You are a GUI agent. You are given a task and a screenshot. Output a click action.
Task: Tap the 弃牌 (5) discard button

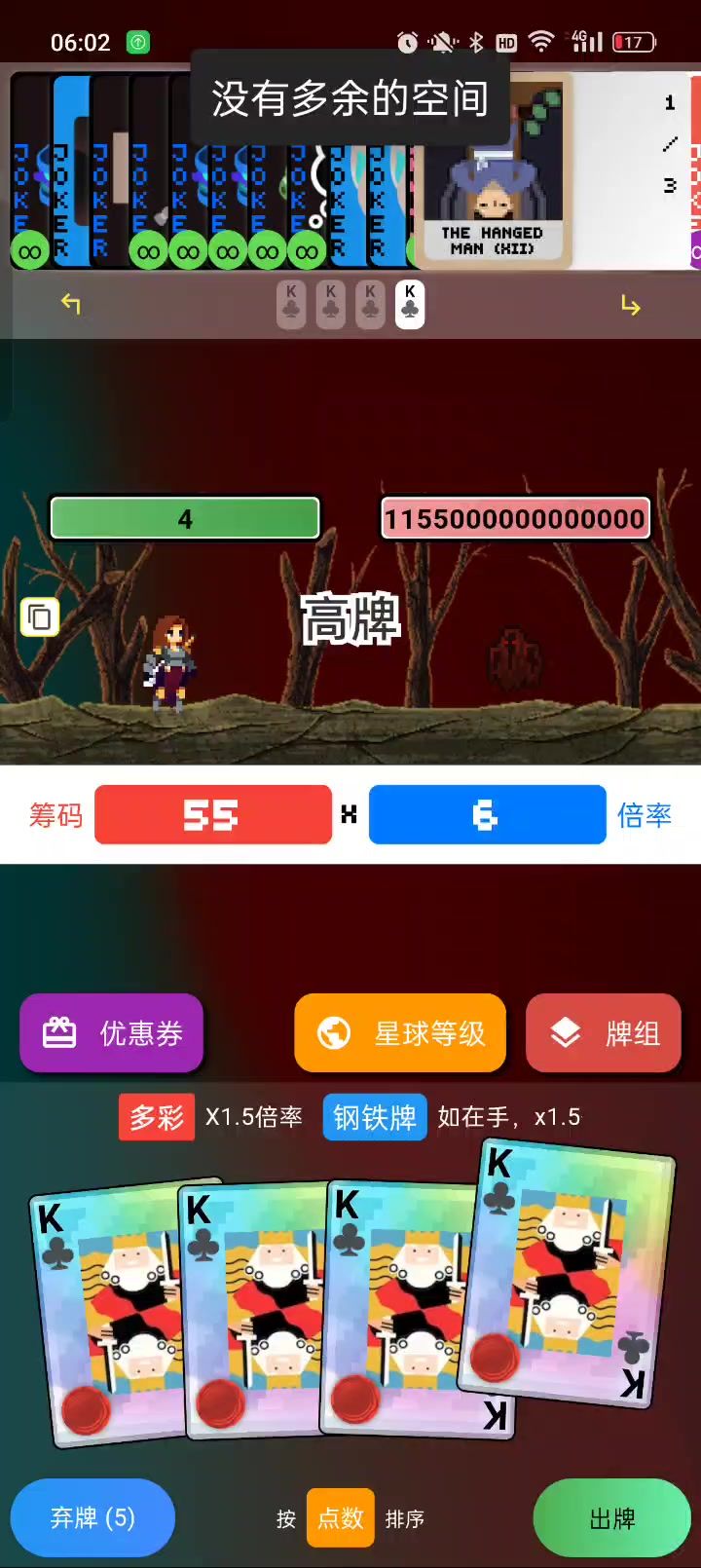click(92, 1517)
